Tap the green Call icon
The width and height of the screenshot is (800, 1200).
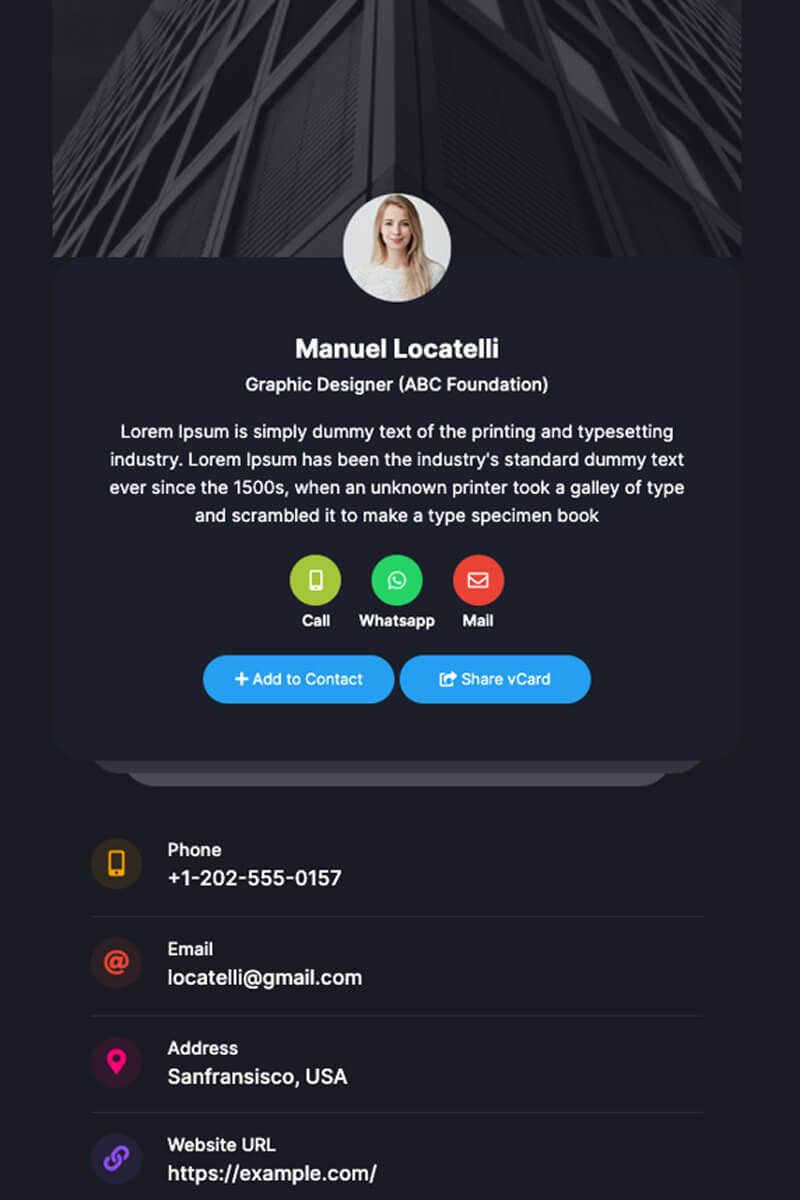click(315, 580)
